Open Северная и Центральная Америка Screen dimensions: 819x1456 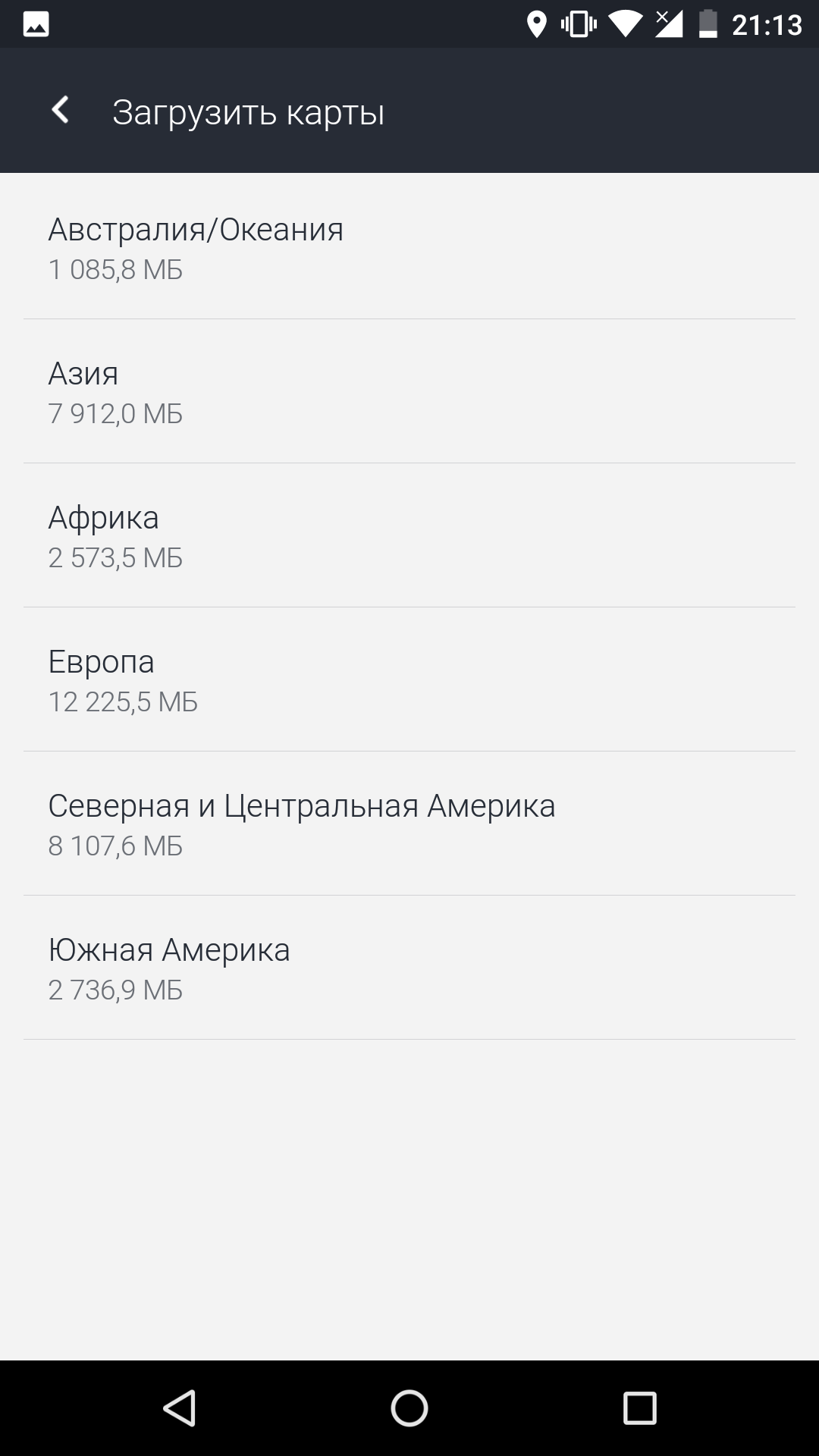click(x=409, y=824)
